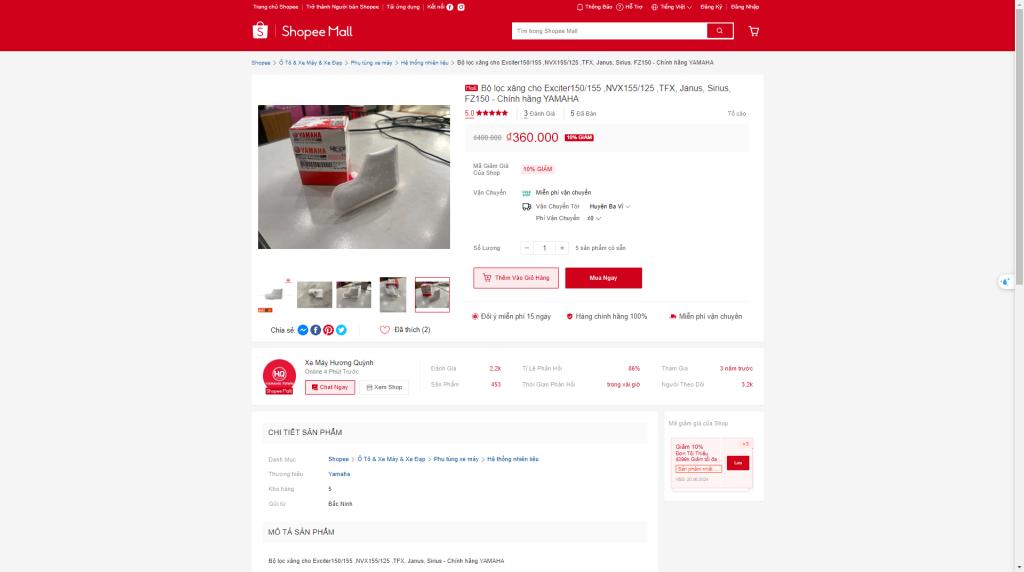This screenshot has width=1024, height=572.
Task: Save the 10% shop voucher with Lưu
Action: coord(738,463)
